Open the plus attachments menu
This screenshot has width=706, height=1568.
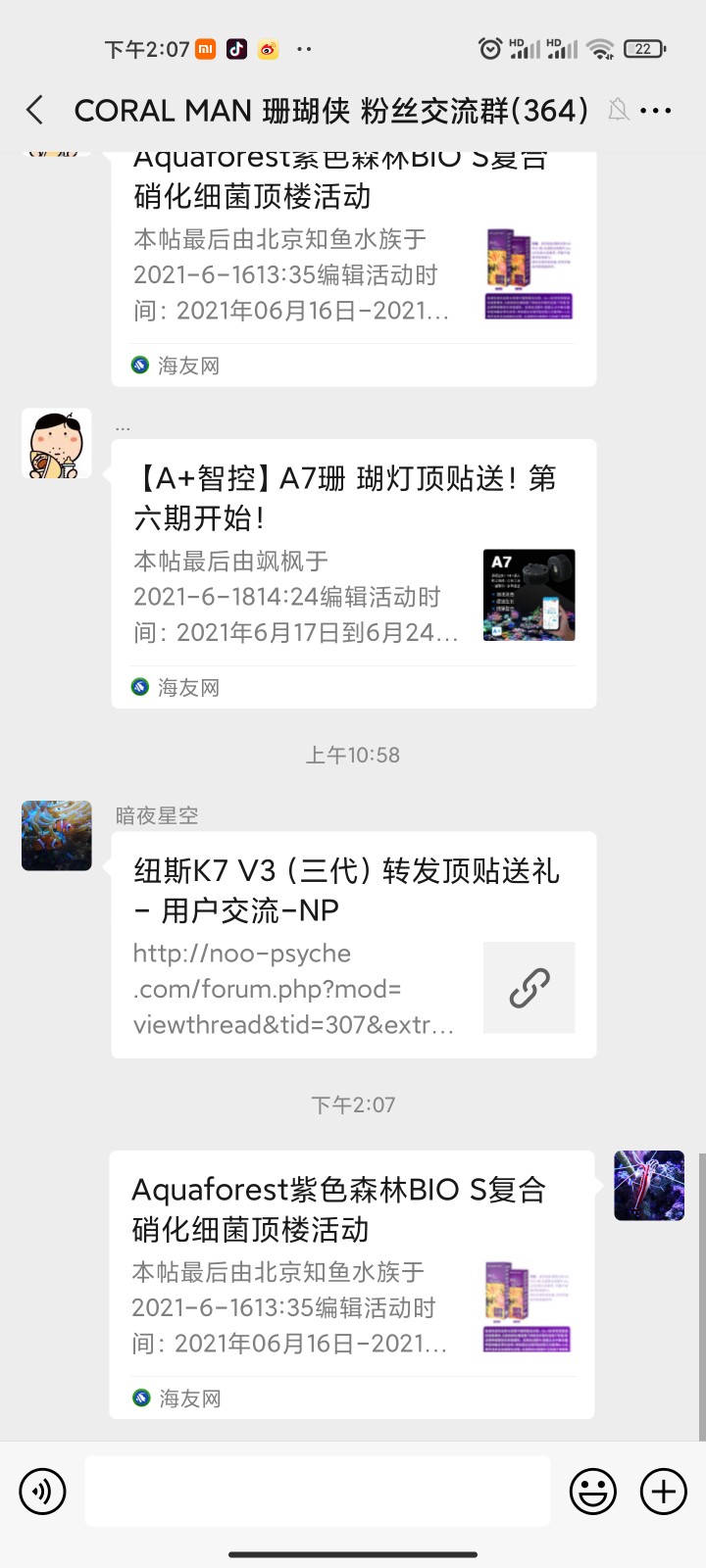coord(664,1492)
